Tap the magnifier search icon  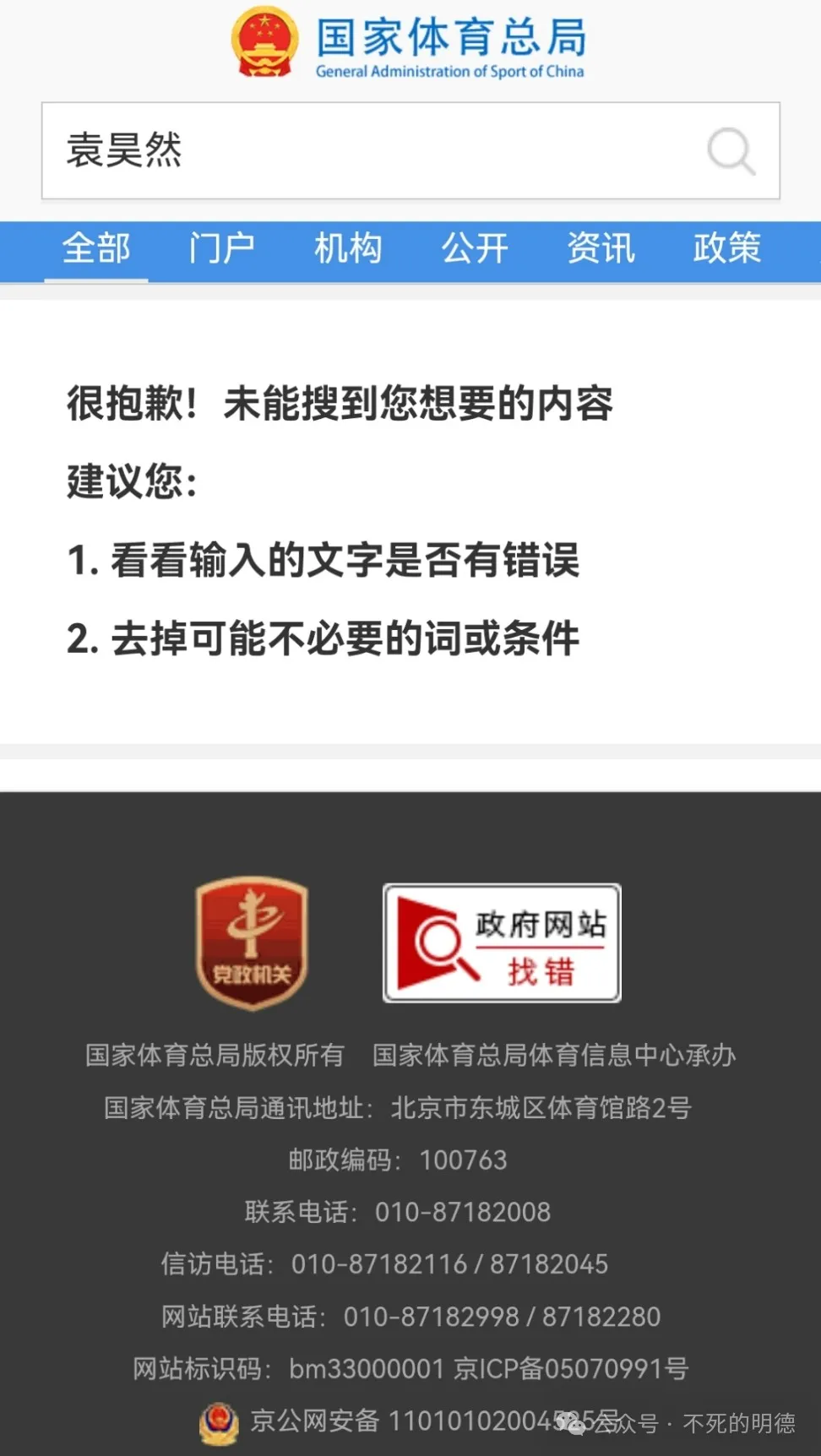point(730,151)
